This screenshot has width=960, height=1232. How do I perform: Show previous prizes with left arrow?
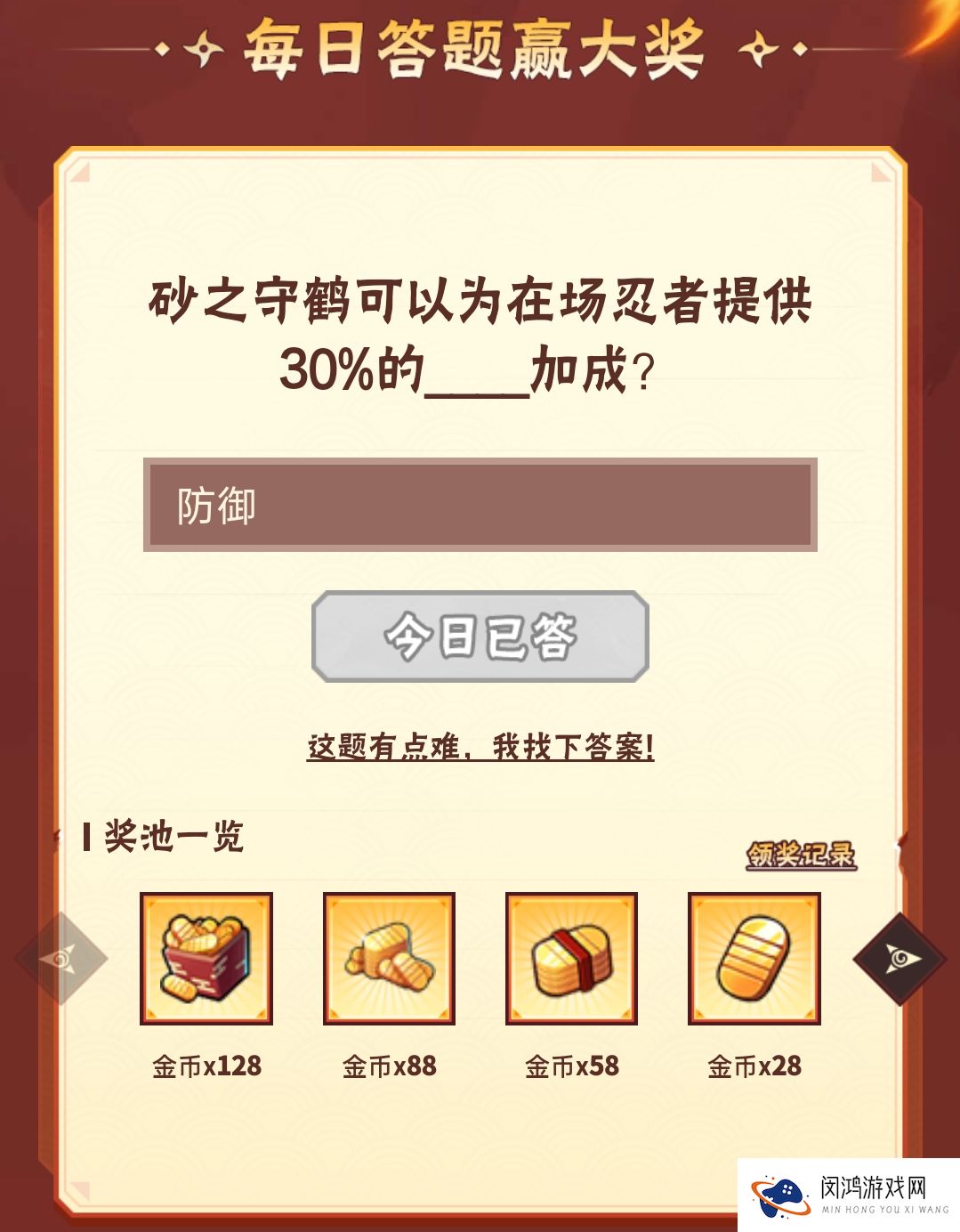click(61, 959)
